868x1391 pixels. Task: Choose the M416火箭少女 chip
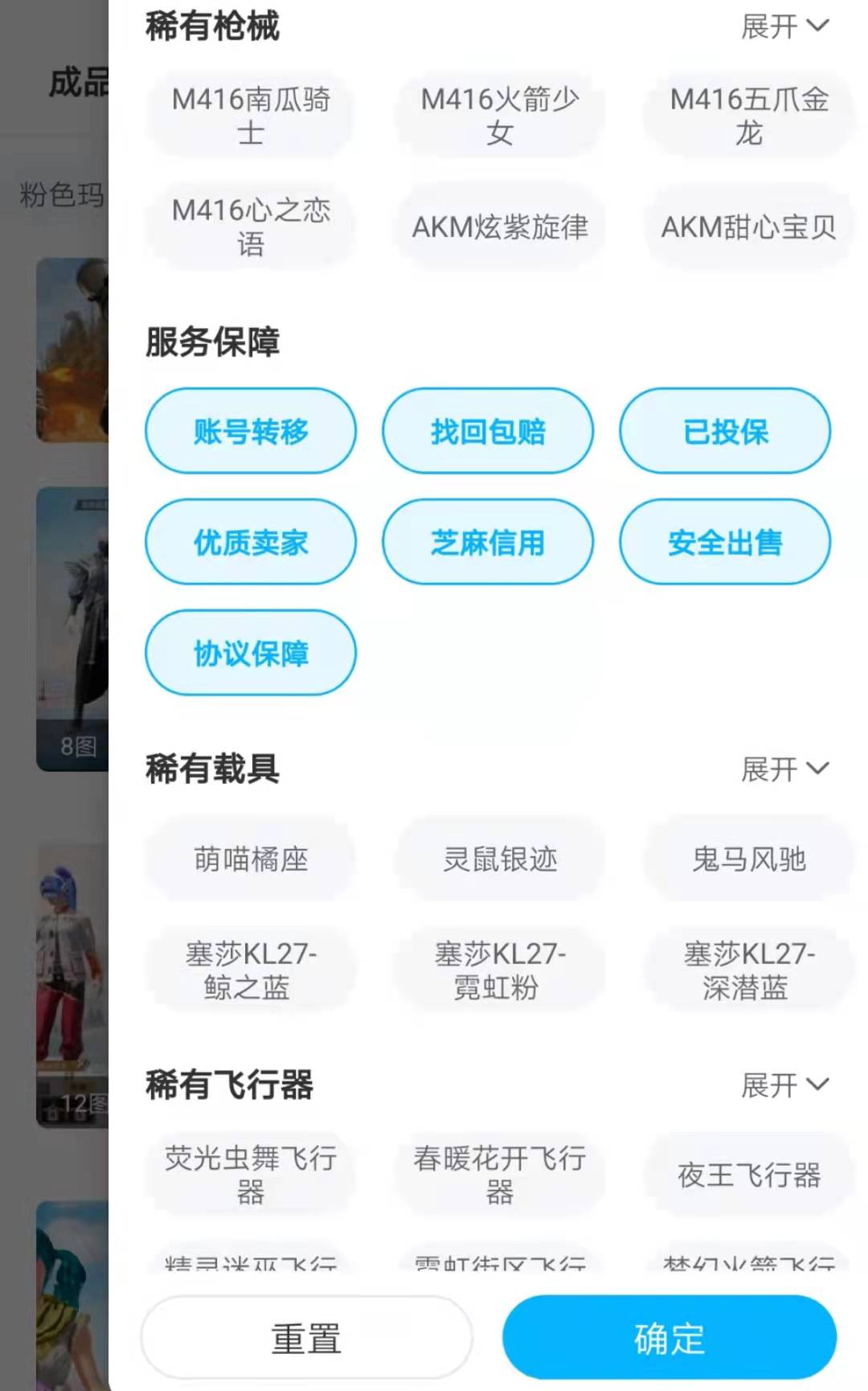point(499,116)
